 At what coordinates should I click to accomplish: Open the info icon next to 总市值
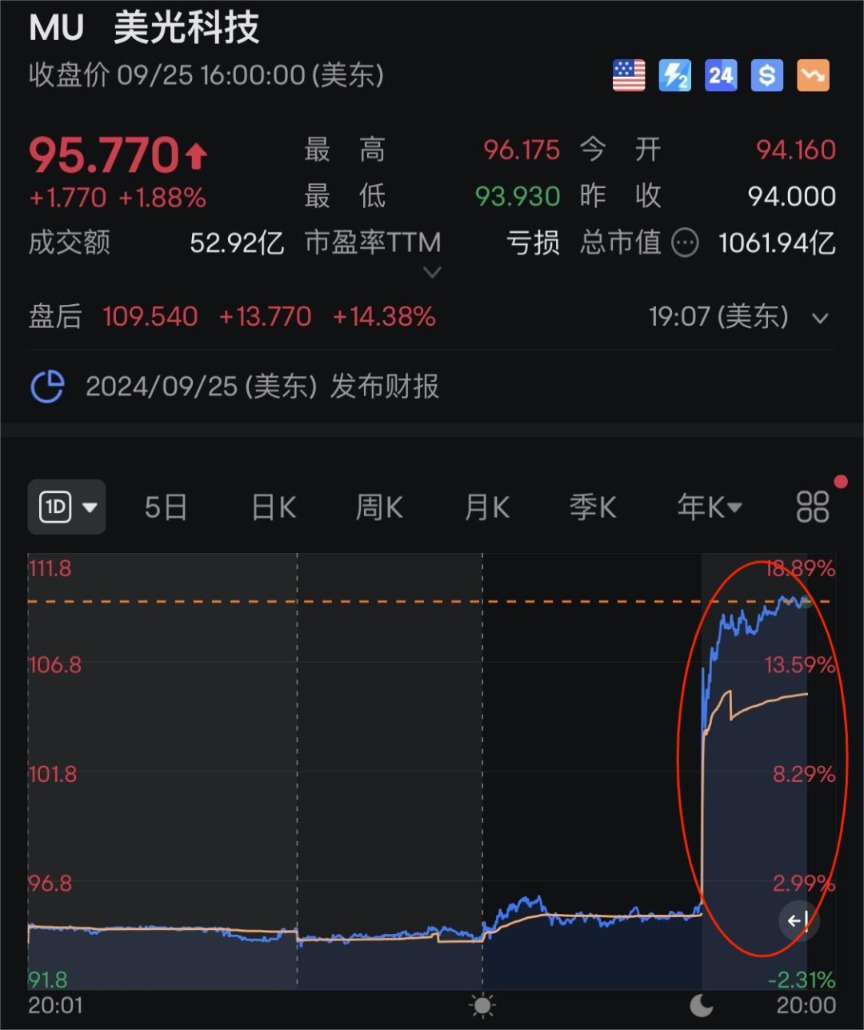[x=685, y=241]
